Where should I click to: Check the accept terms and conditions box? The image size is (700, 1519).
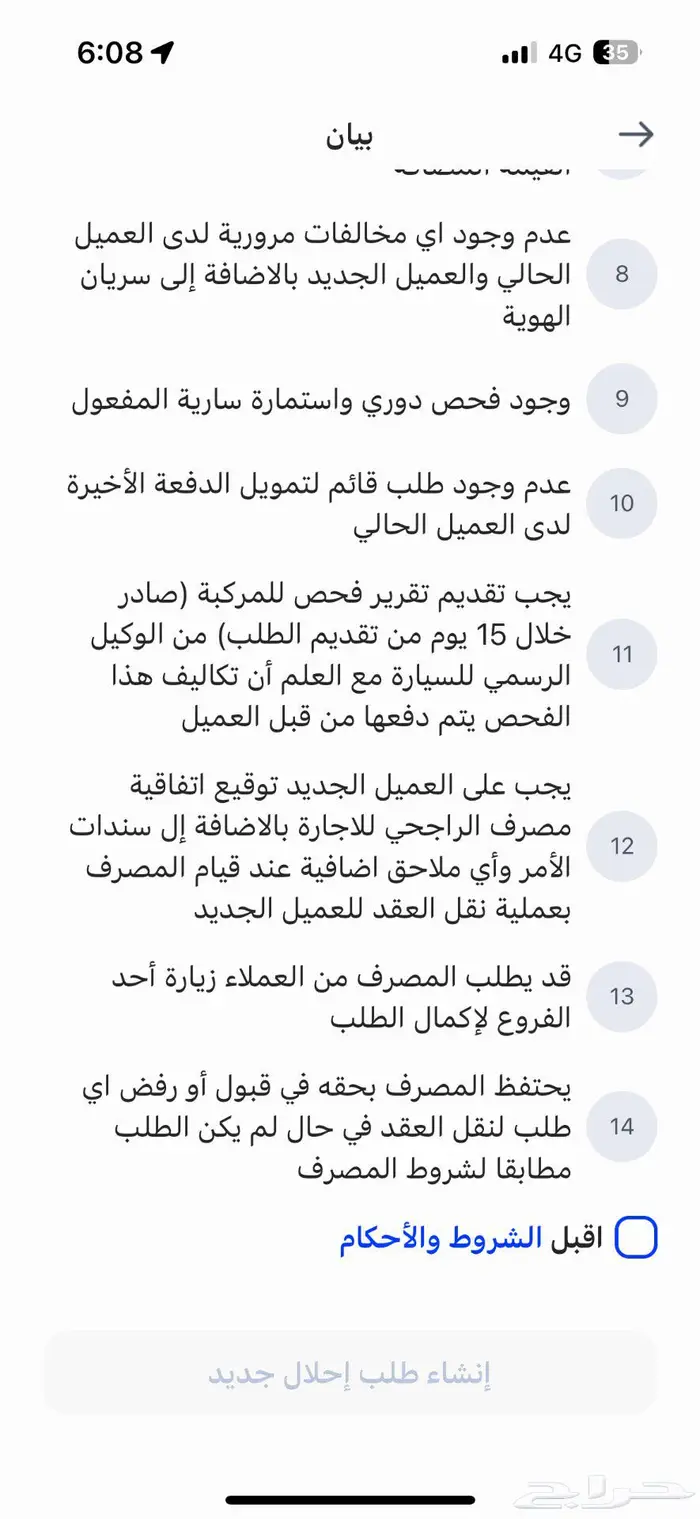tap(635, 1238)
